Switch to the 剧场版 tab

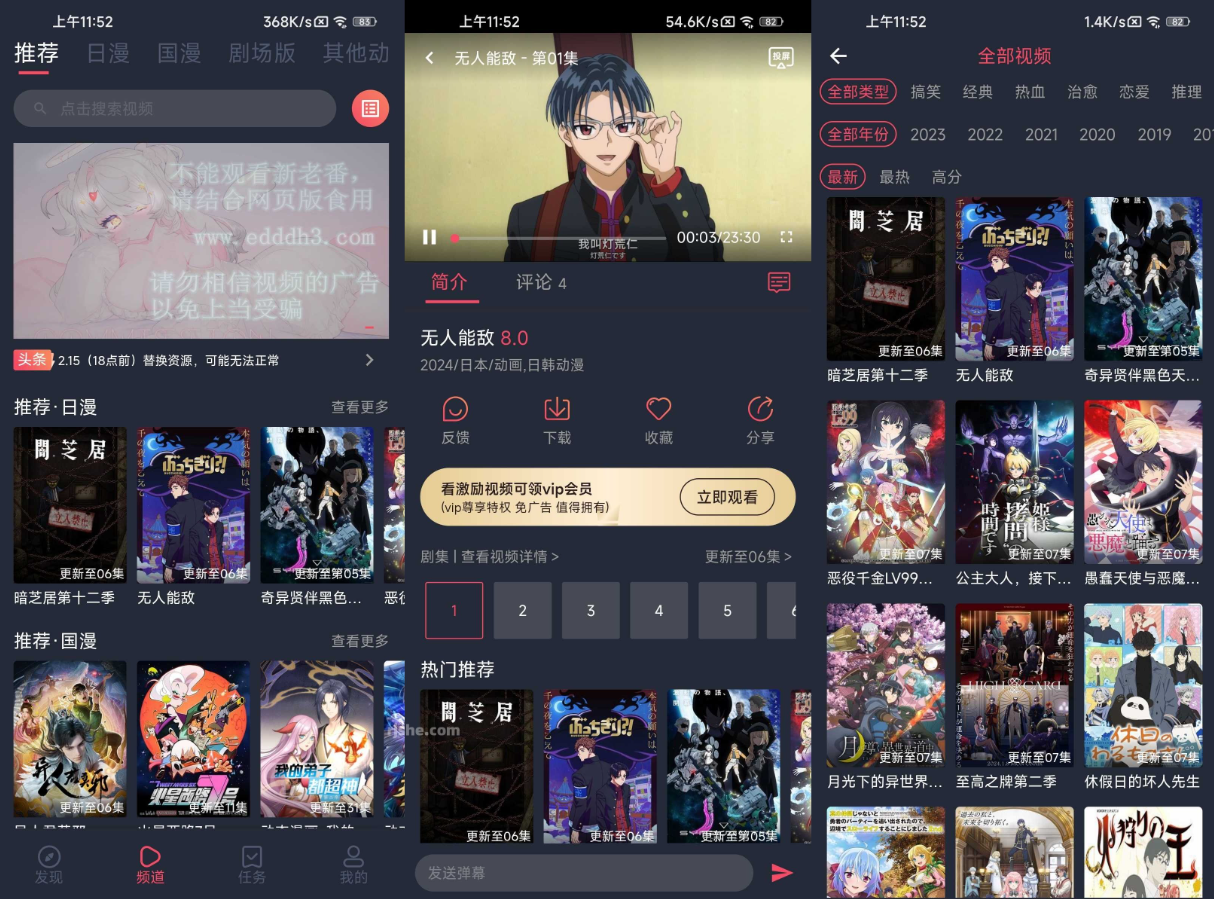pos(262,53)
